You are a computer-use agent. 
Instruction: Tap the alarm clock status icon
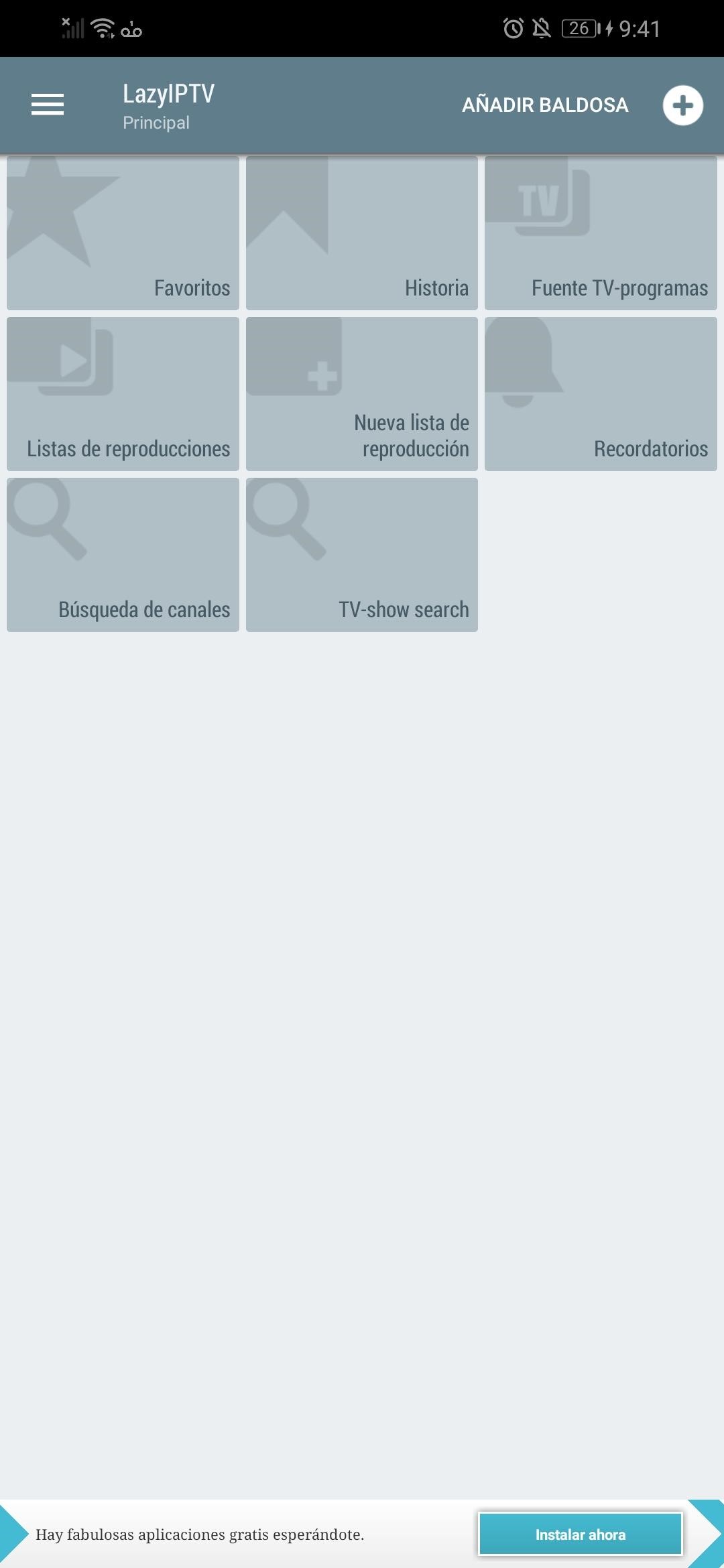point(511,27)
